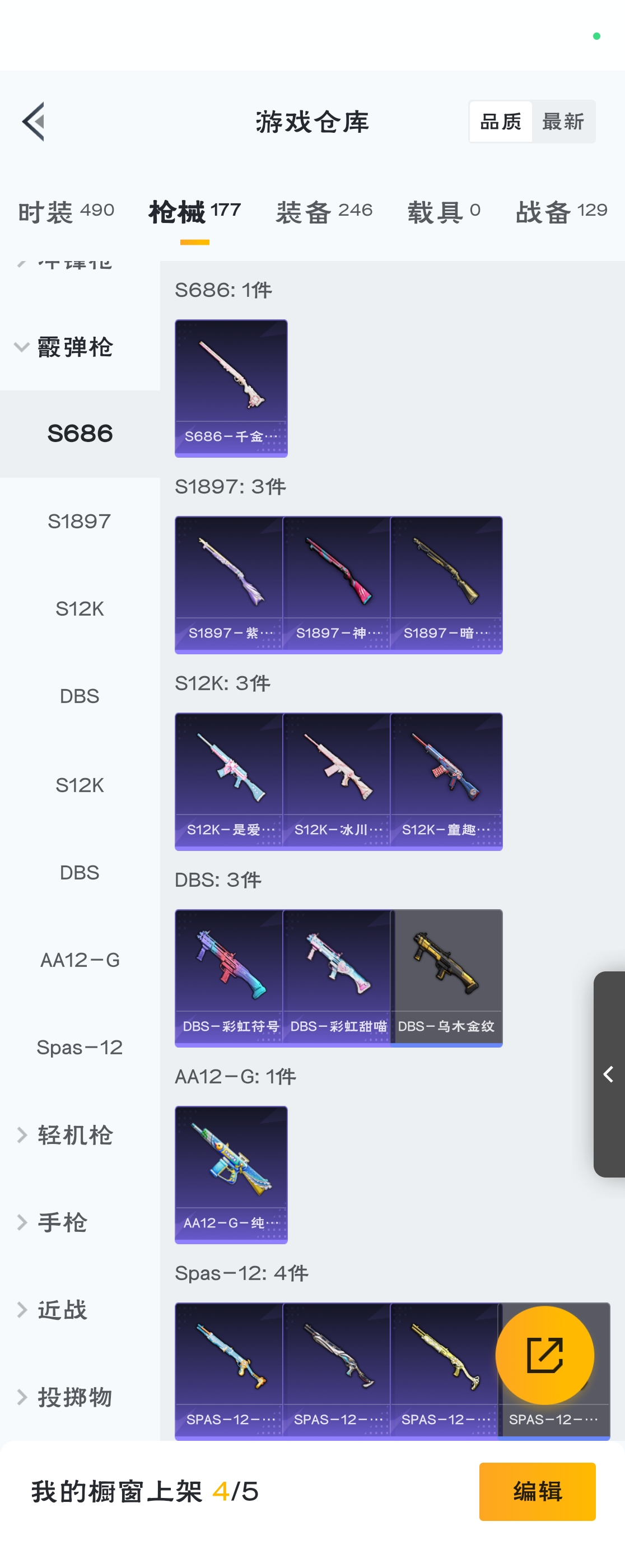Select S1897 in the sidebar
Image resolution: width=625 pixels, height=1568 pixels.
pos(79,522)
